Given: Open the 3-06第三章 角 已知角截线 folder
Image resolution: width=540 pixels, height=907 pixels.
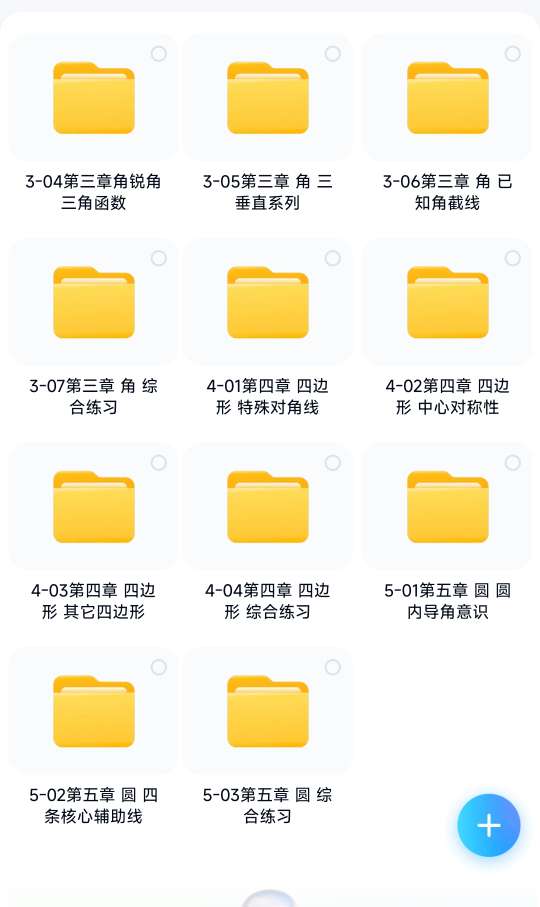Looking at the screenshot, I should (x=447, y=98).
